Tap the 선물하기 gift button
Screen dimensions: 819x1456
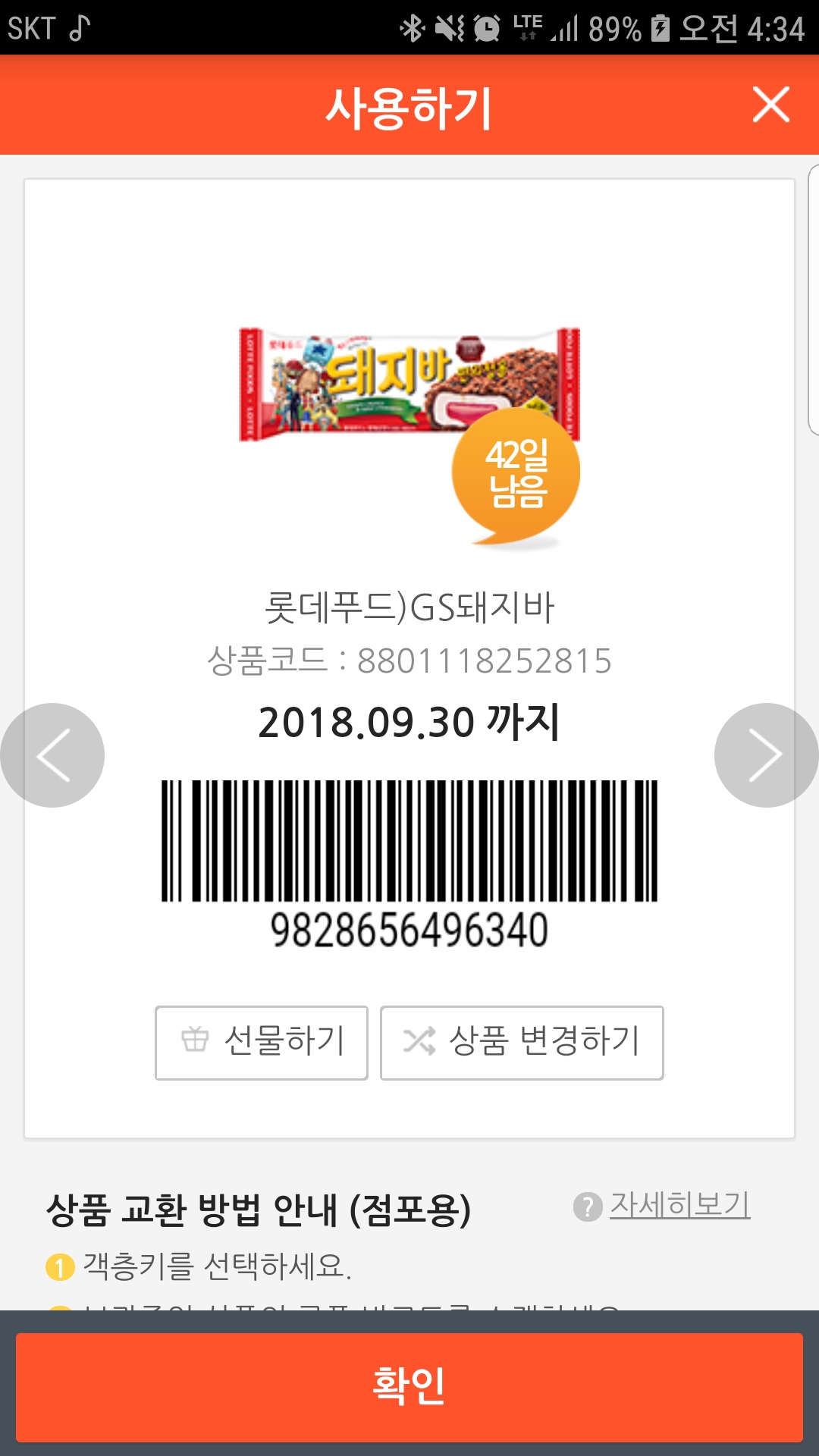click(x=262, y=1043)
